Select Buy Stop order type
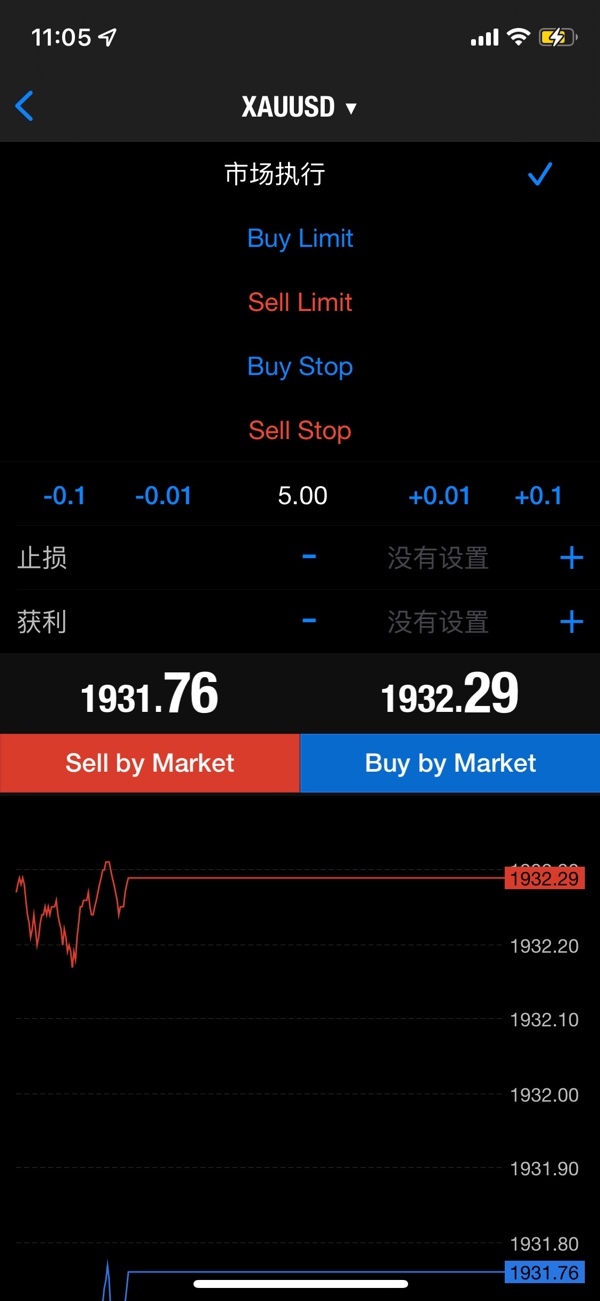The image size is (600, 1301). click(300, 366)
